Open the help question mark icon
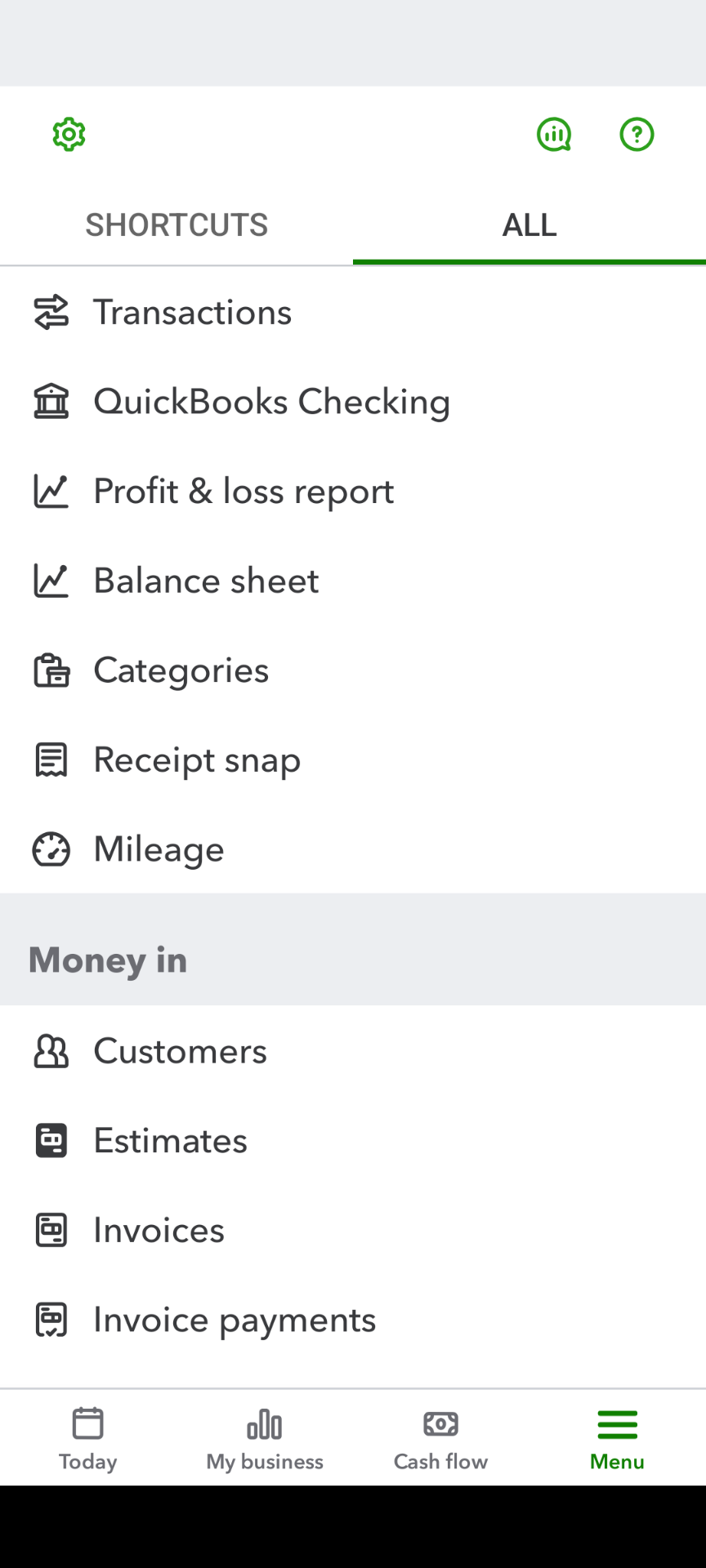 [x=637, y=135]
